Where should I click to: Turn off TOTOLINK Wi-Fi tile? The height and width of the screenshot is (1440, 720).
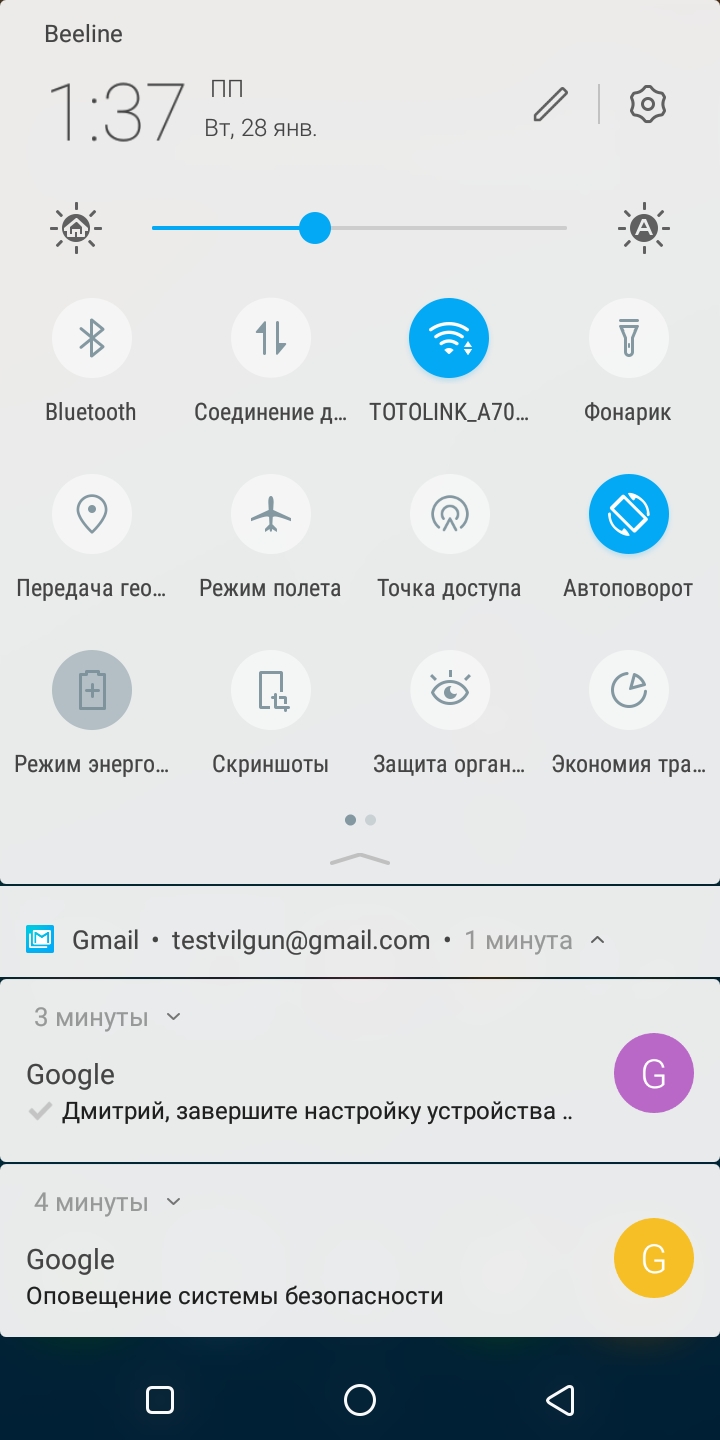(x=449, y=338)
